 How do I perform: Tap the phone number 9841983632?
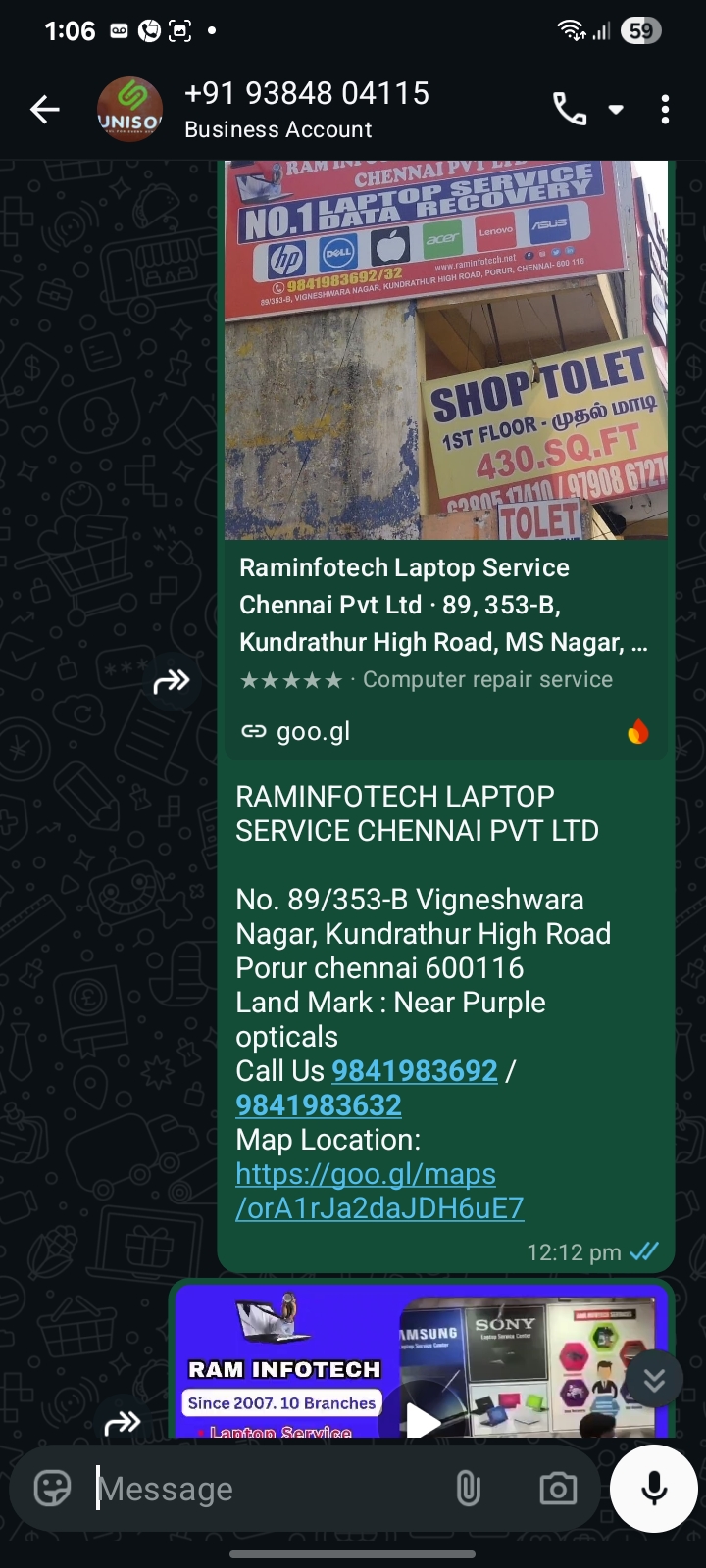click(x=319, y=1105)
